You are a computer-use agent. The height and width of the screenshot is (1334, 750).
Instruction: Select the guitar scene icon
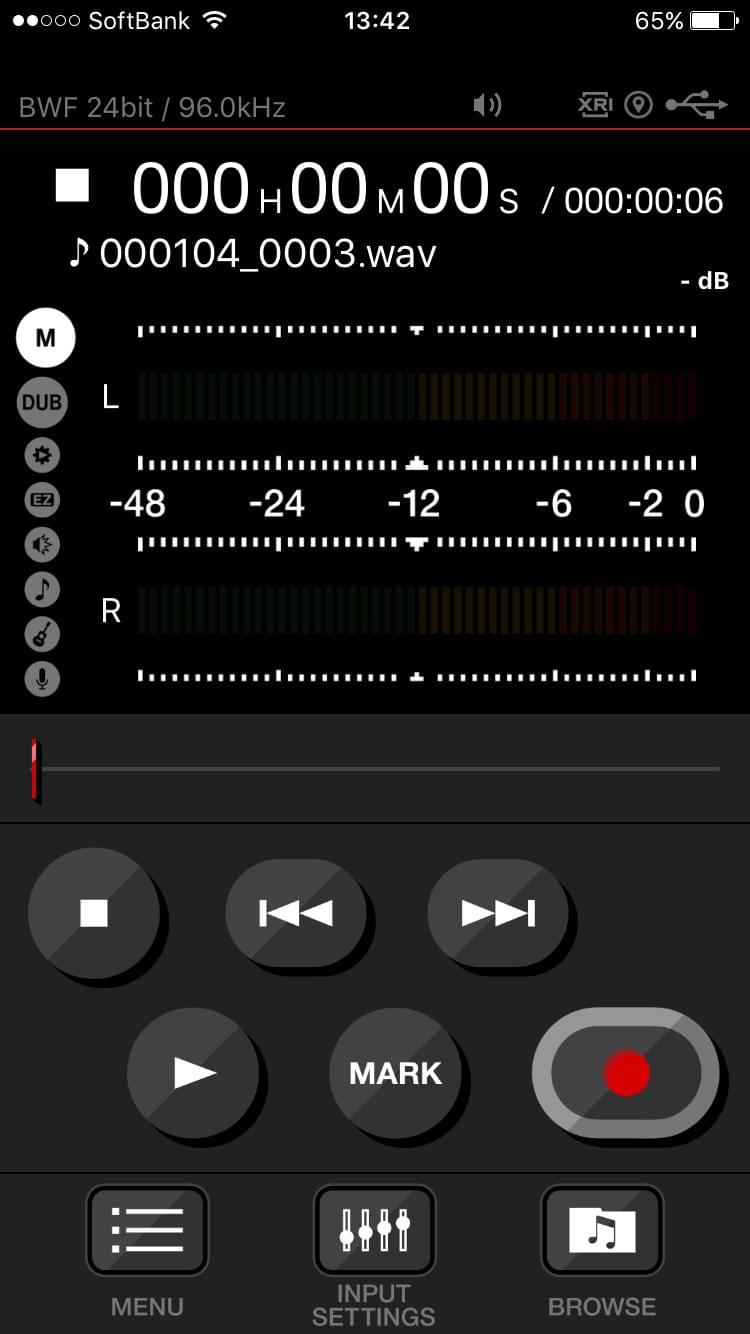[x=42, y=634]
